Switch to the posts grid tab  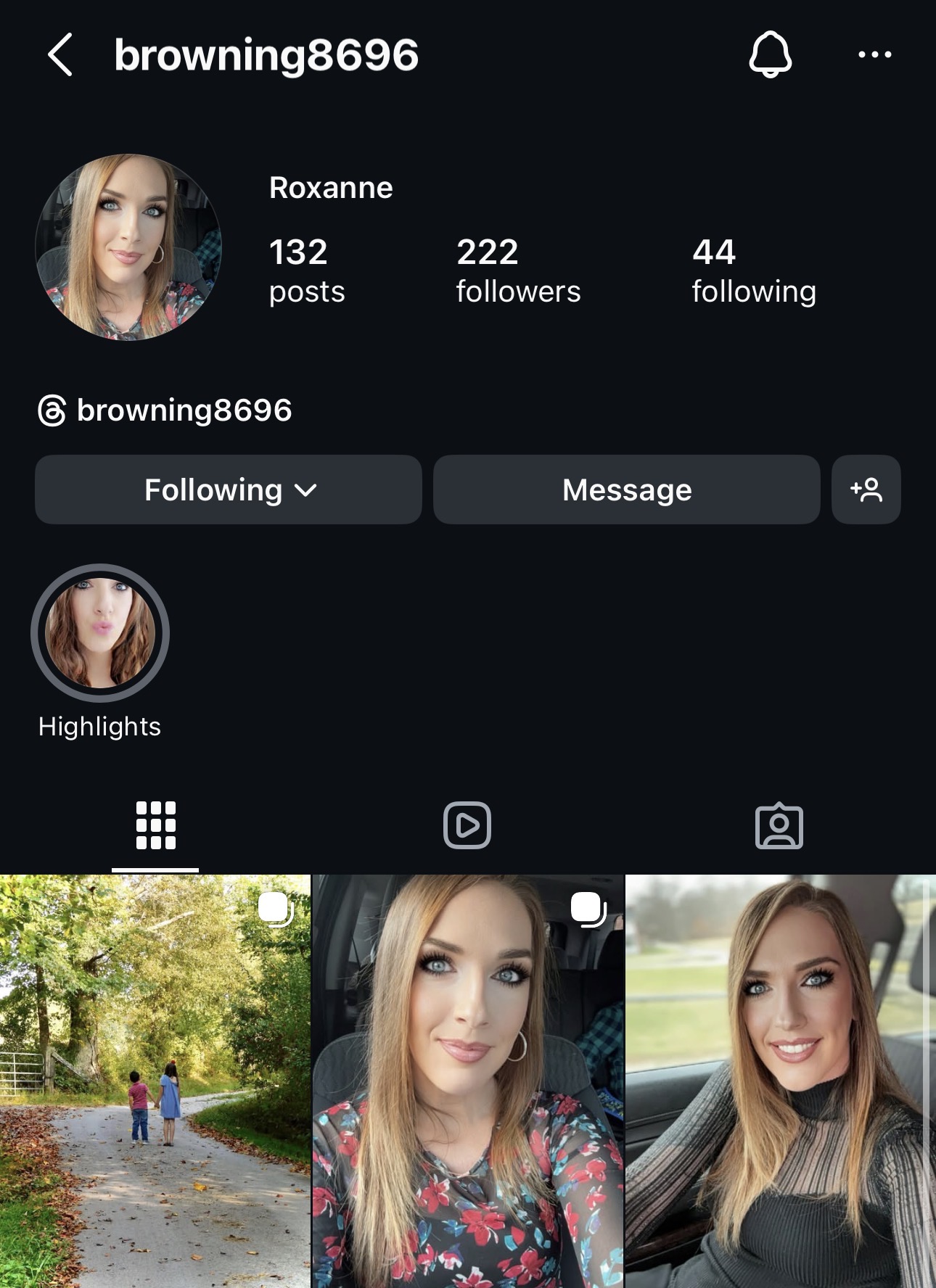(x=155, y=825)
